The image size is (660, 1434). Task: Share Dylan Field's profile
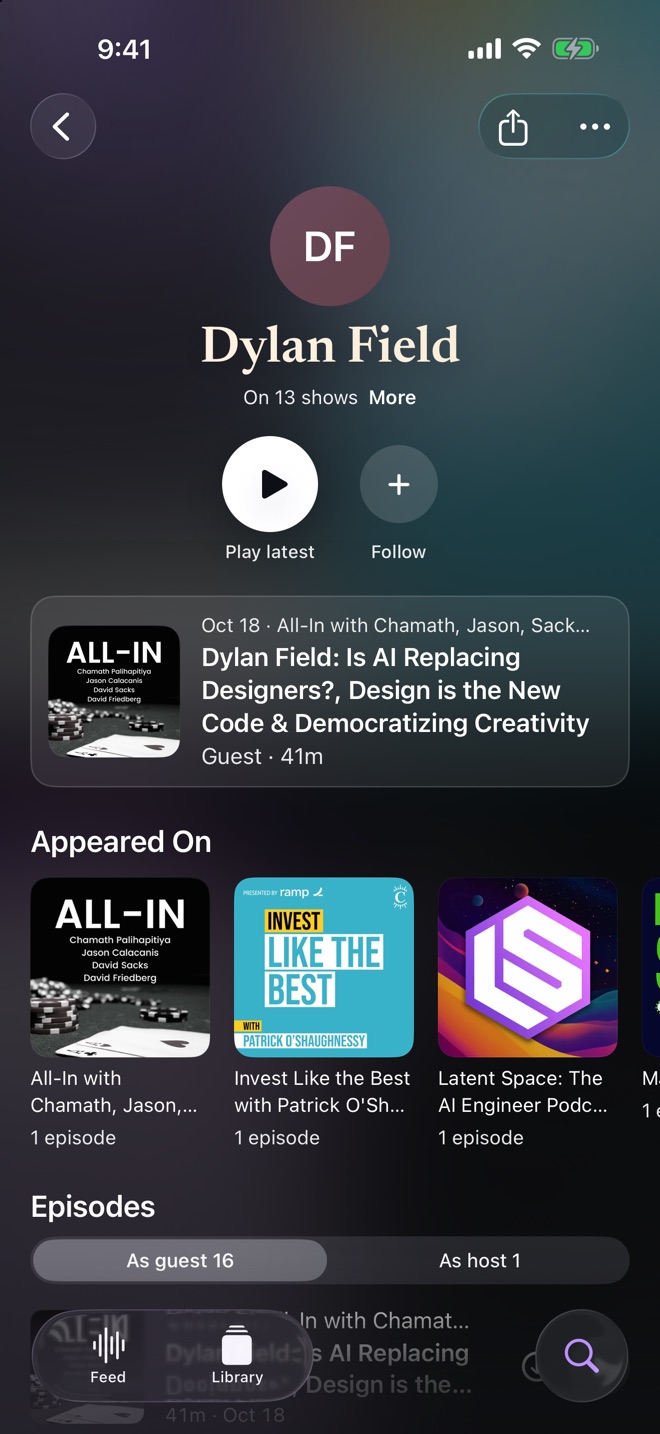click(513, 127)
